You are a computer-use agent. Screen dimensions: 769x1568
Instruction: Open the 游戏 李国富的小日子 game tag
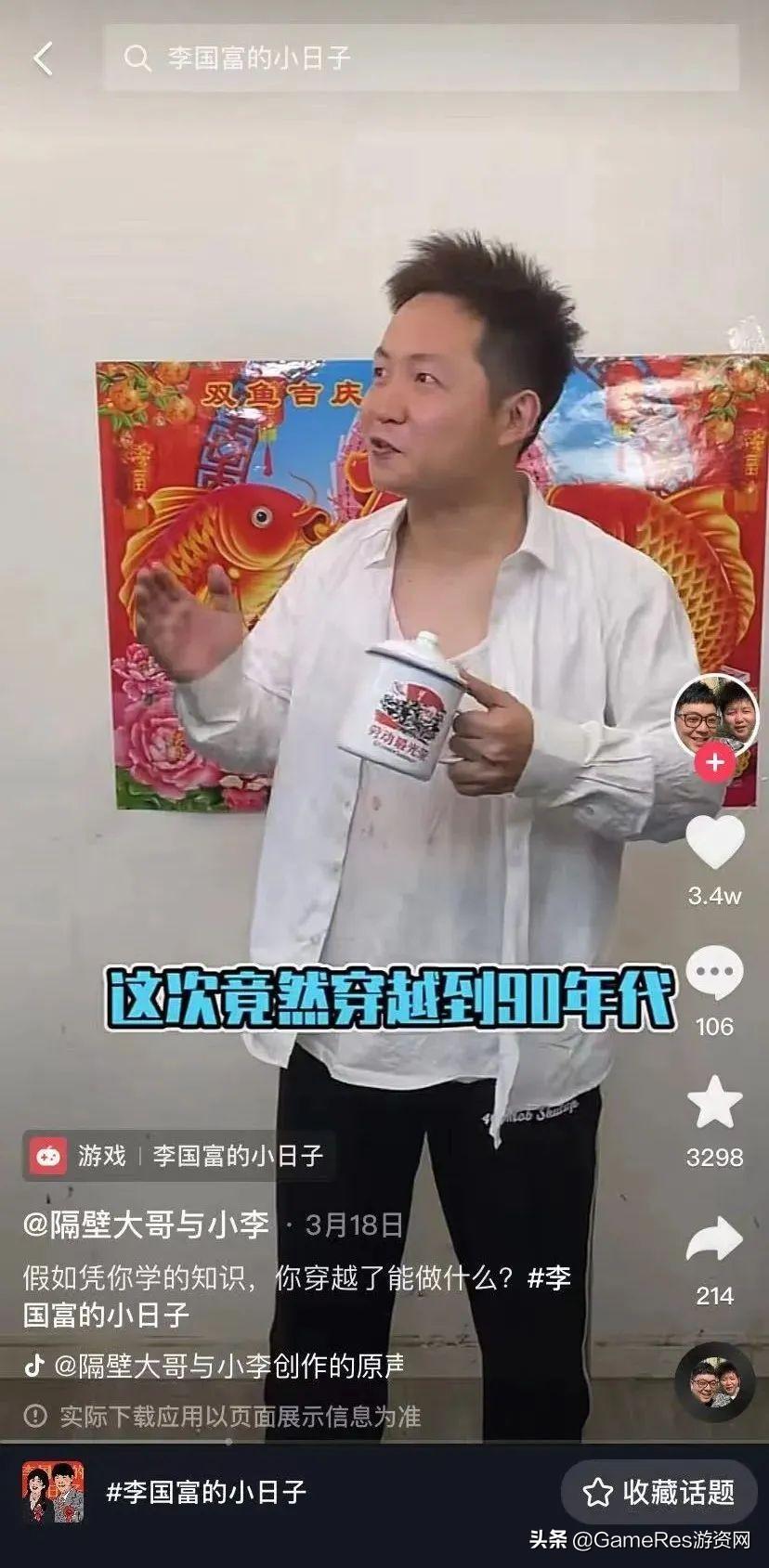[x=178, y=1156]
